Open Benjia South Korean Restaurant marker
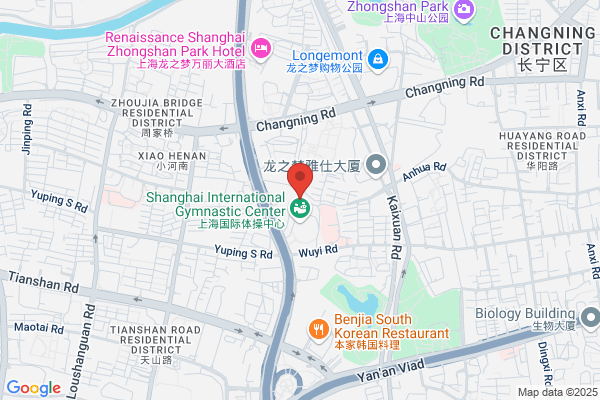600x400 pixels. coord(318,330)
